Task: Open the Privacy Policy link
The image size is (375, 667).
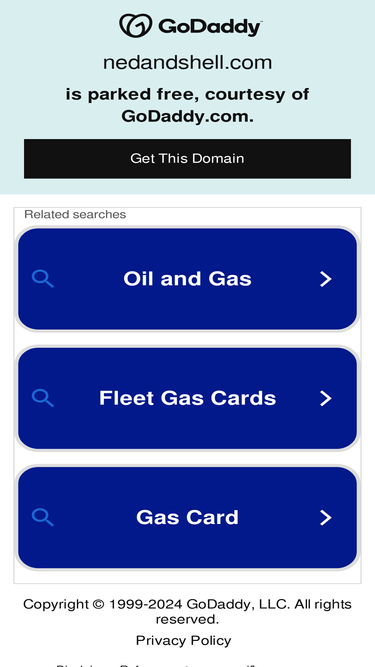Action: coord(183,640)
